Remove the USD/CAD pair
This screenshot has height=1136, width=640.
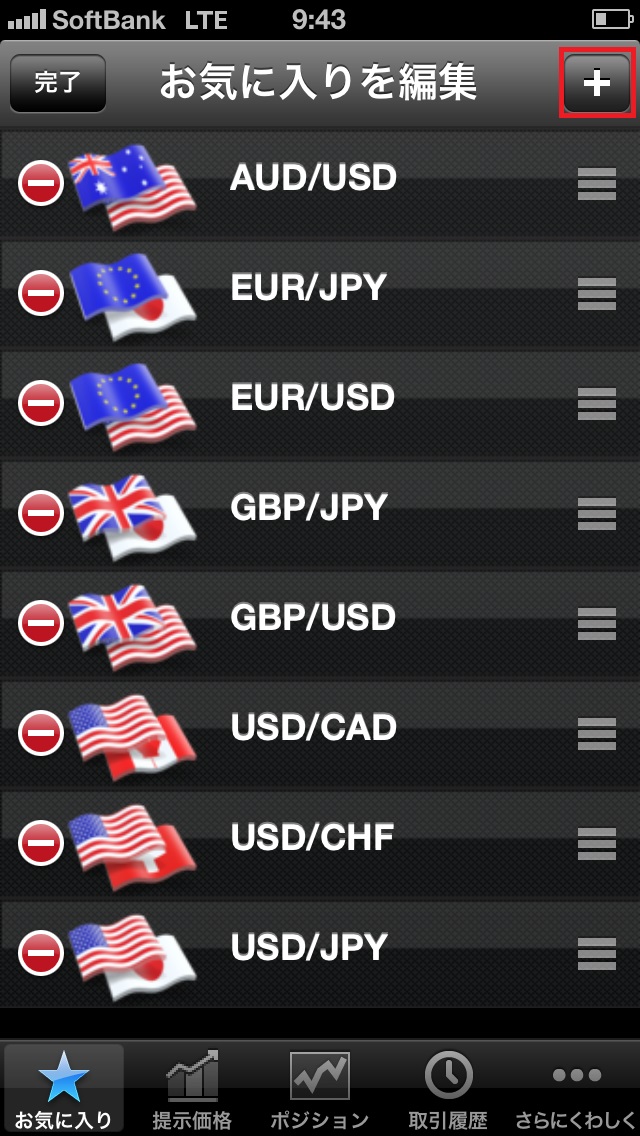(41, 733)
